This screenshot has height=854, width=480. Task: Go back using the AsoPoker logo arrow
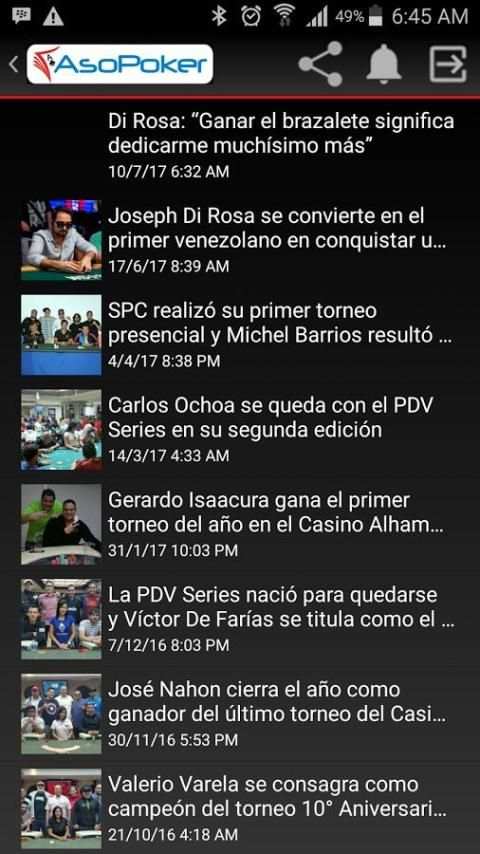pos(14,64)
